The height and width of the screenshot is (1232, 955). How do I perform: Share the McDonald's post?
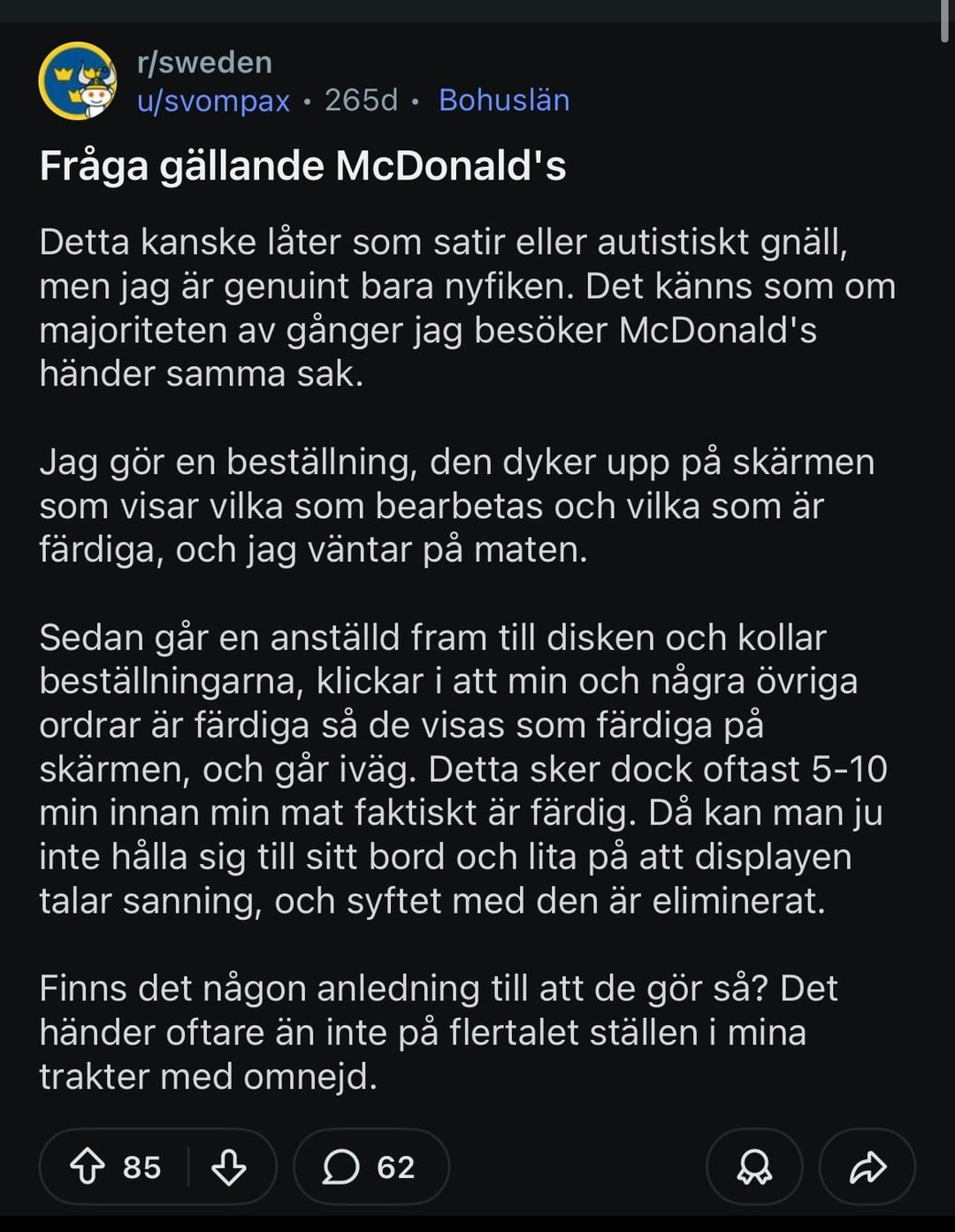(867, 1167)
